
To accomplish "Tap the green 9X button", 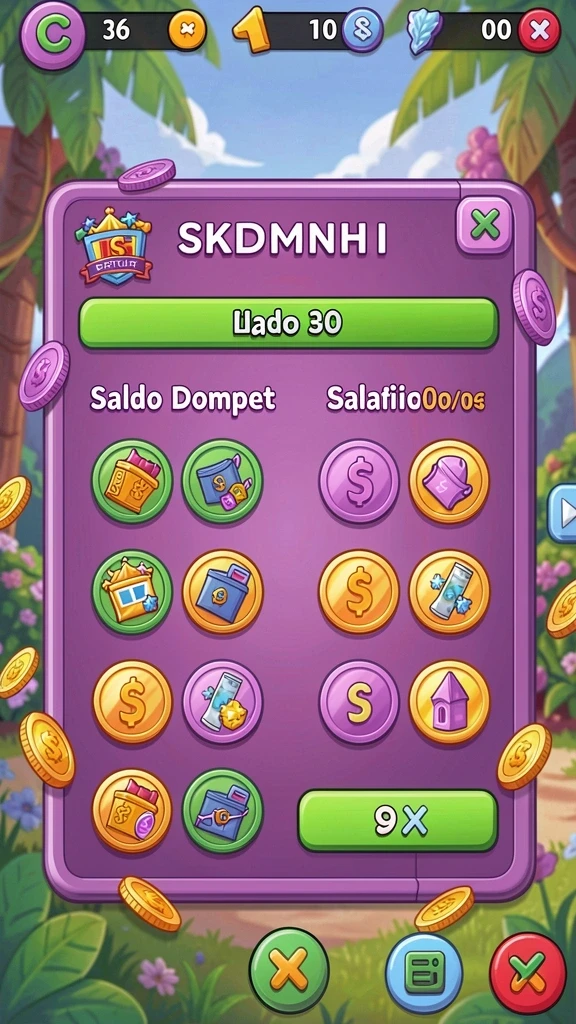I will pyautogui.click(x=398, y=821).
